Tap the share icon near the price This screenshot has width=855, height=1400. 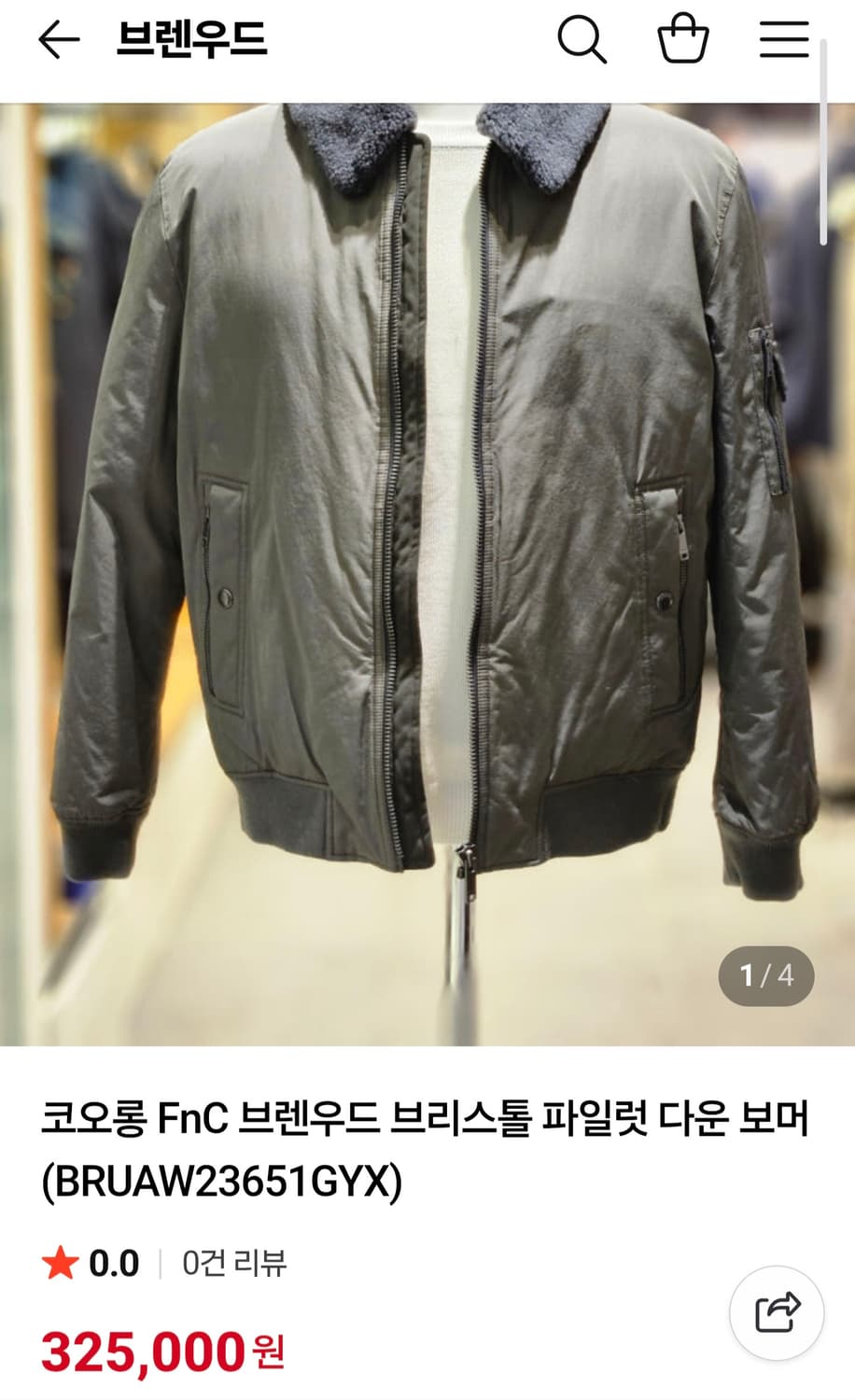pyautogui.click(x=775, y=1313)
